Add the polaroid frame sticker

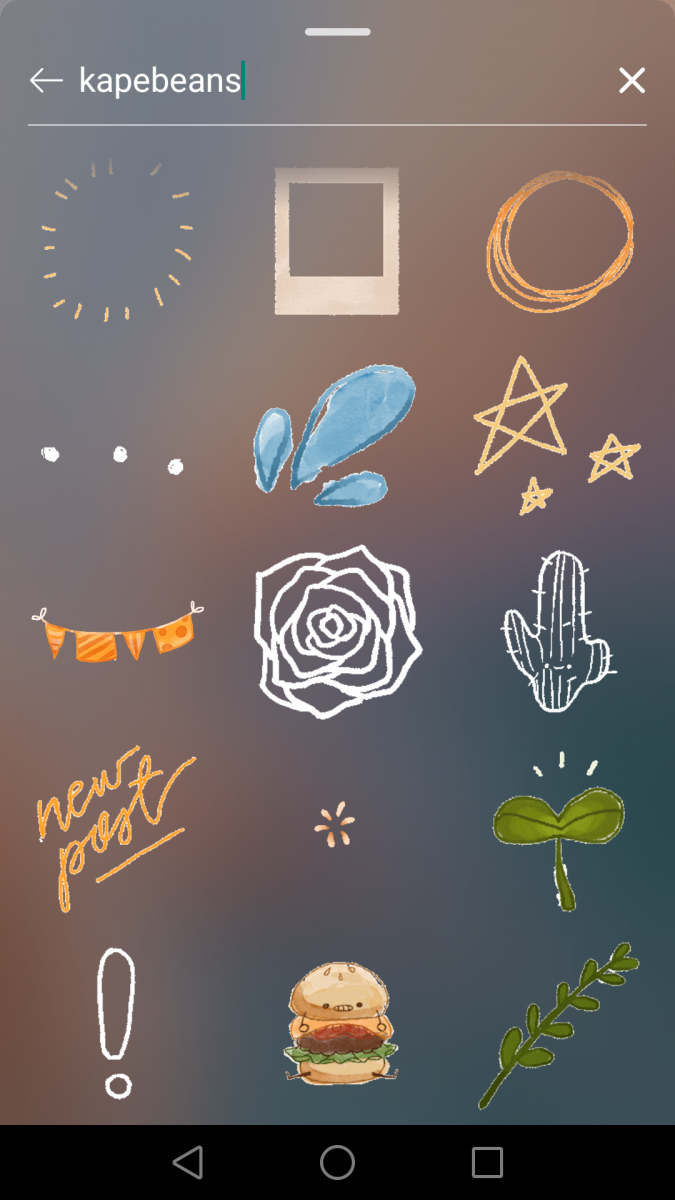[337, 241]
